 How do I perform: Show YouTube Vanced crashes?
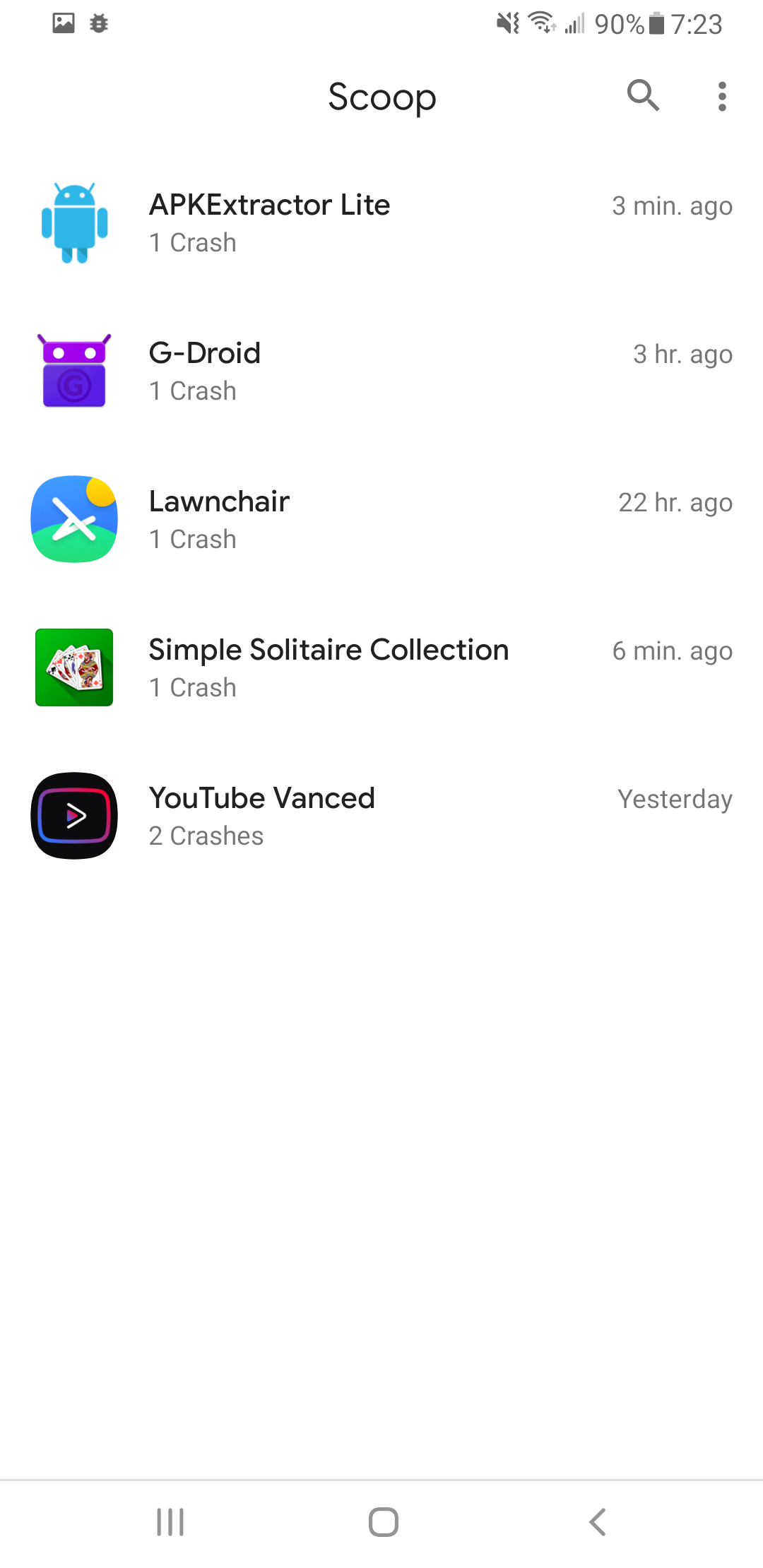381,816
